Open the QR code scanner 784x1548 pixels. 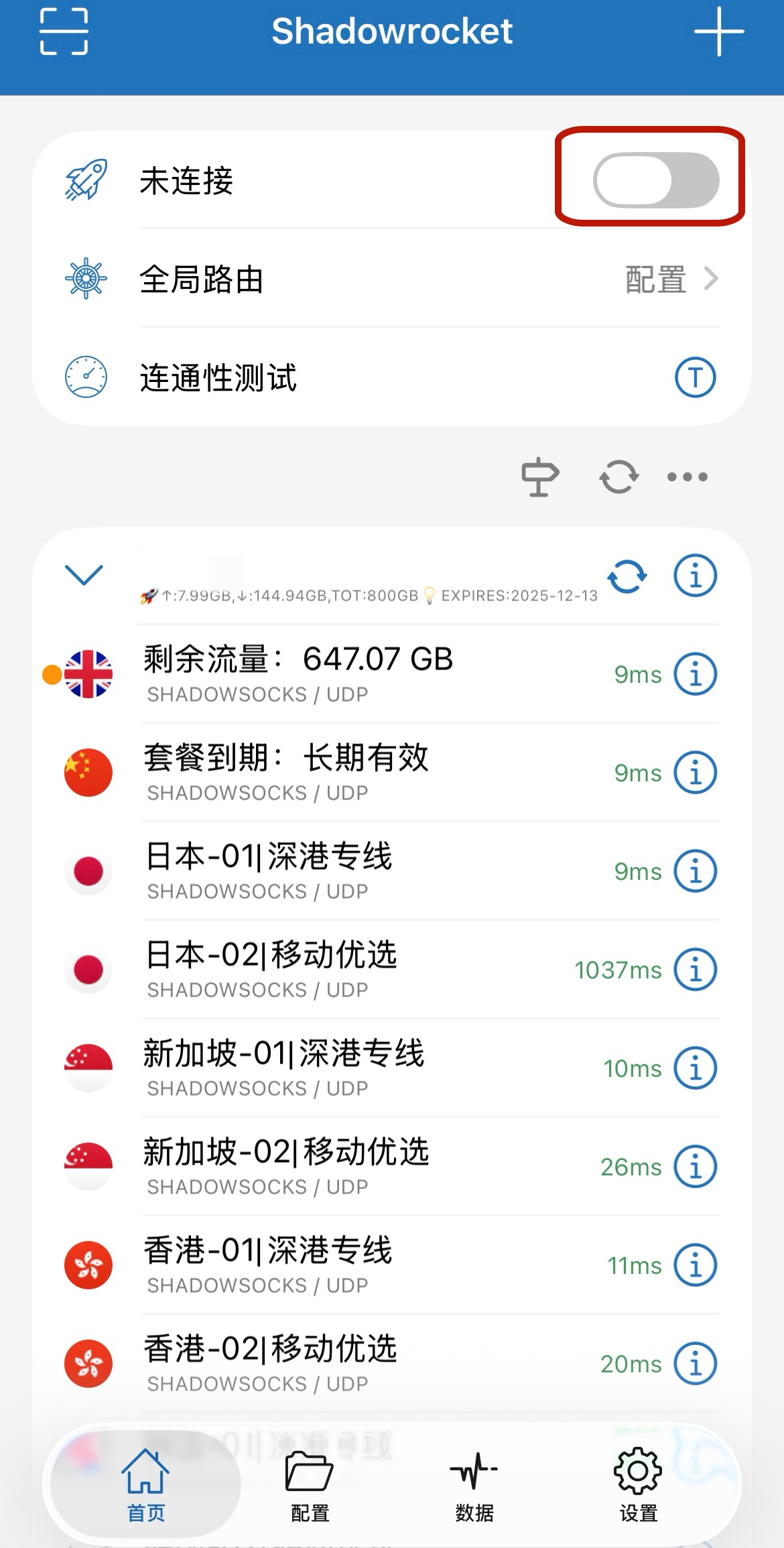(64, 31)
